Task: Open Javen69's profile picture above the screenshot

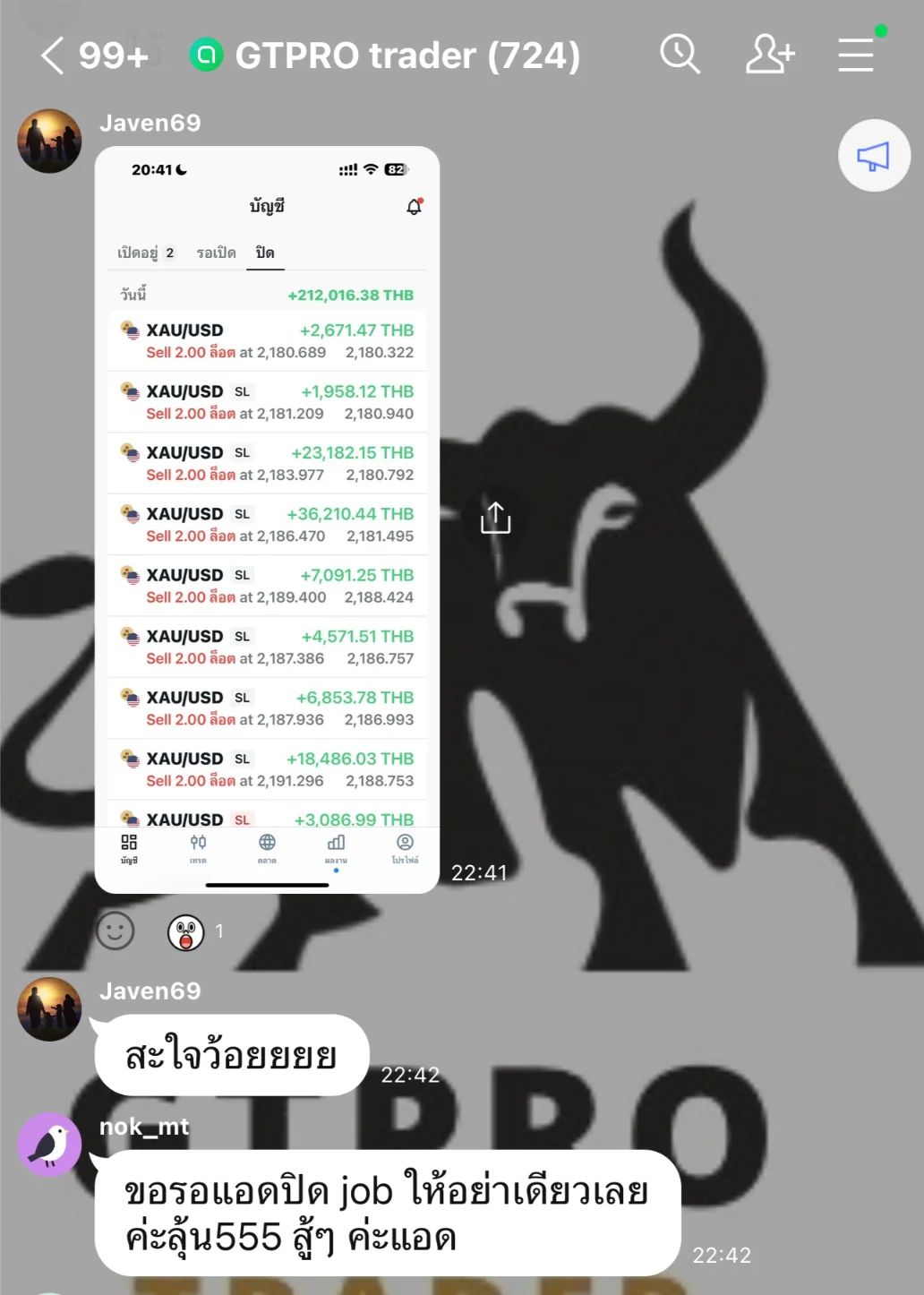Action: pos(50,142)
